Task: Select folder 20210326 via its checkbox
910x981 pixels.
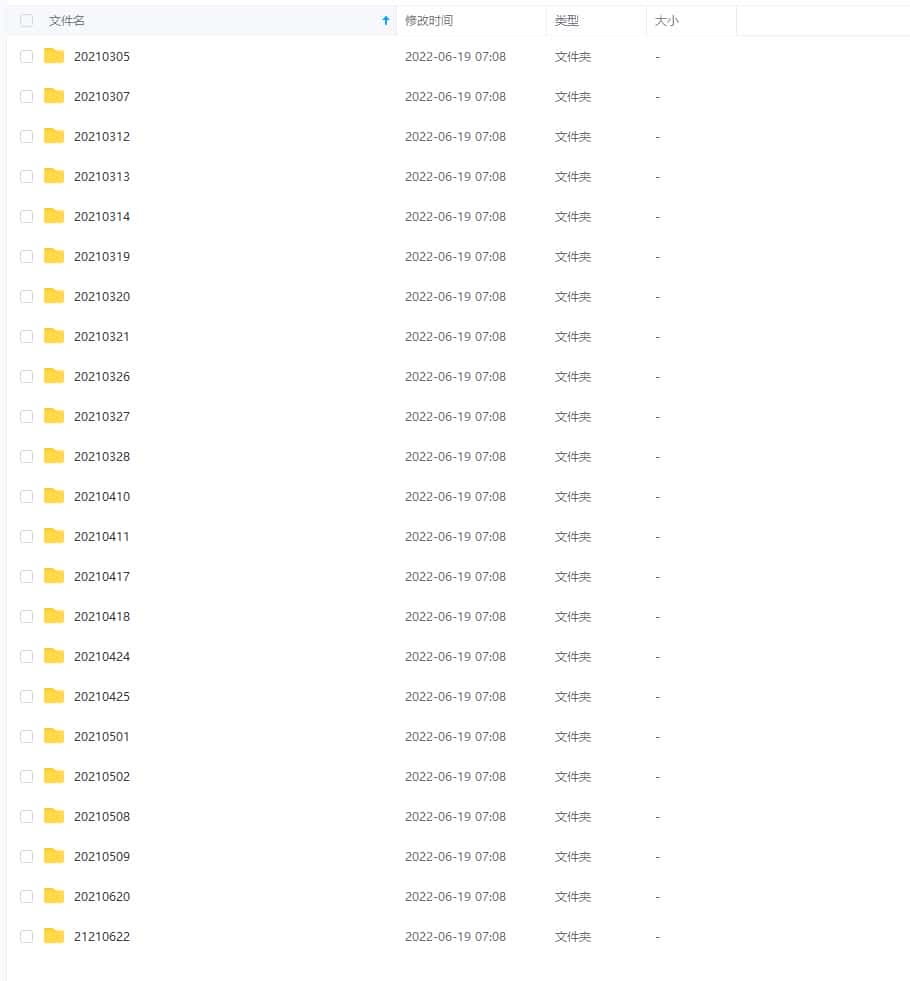Action: [x=27, y=377]
